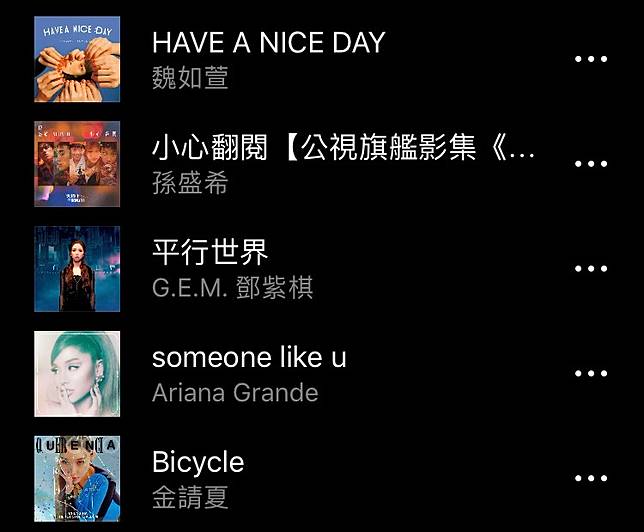Open more options for HAVE A NICE DAY
Screen dimensions: 644x532
click(x=591, y=59)
